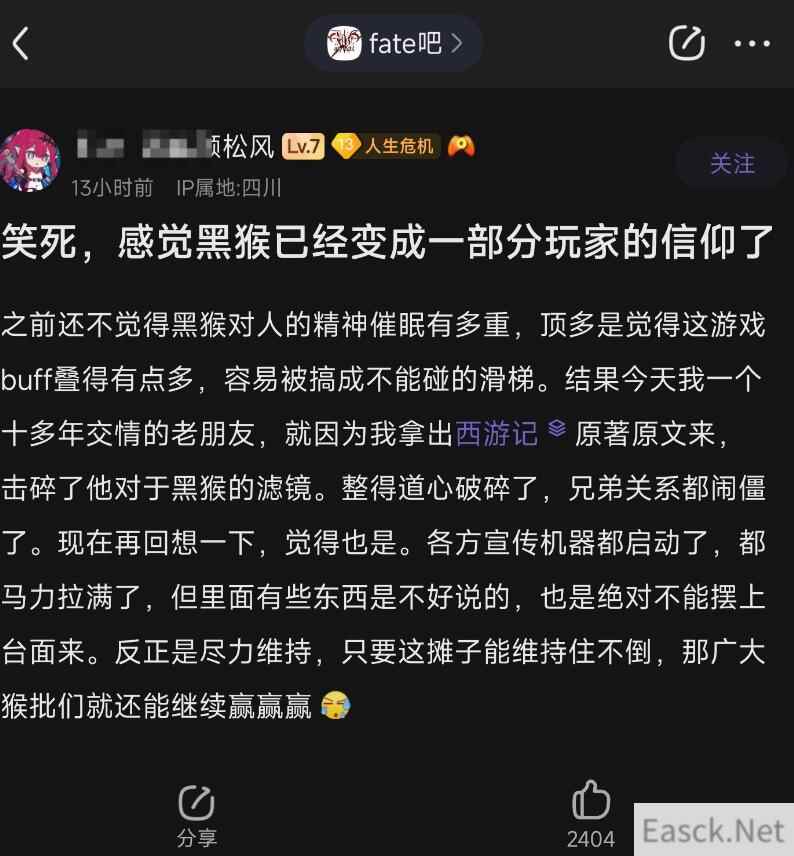Viewport: 794px width, 856px height.
Task: Tap the 人生危机 member badge
Action: pos(387,147)
